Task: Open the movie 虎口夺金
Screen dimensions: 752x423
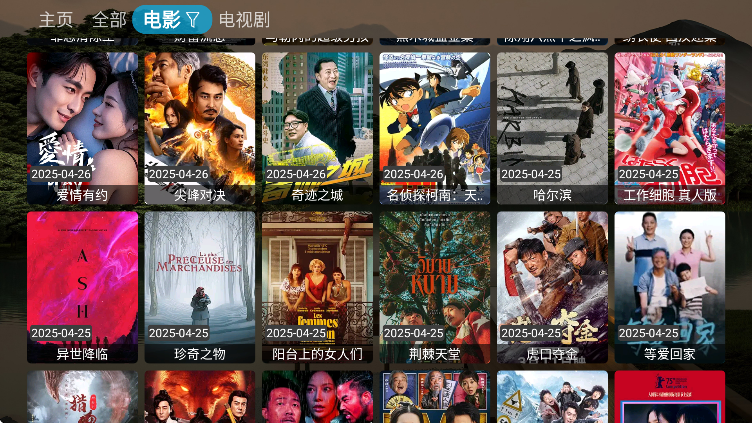Action: (x=552, y=287)
